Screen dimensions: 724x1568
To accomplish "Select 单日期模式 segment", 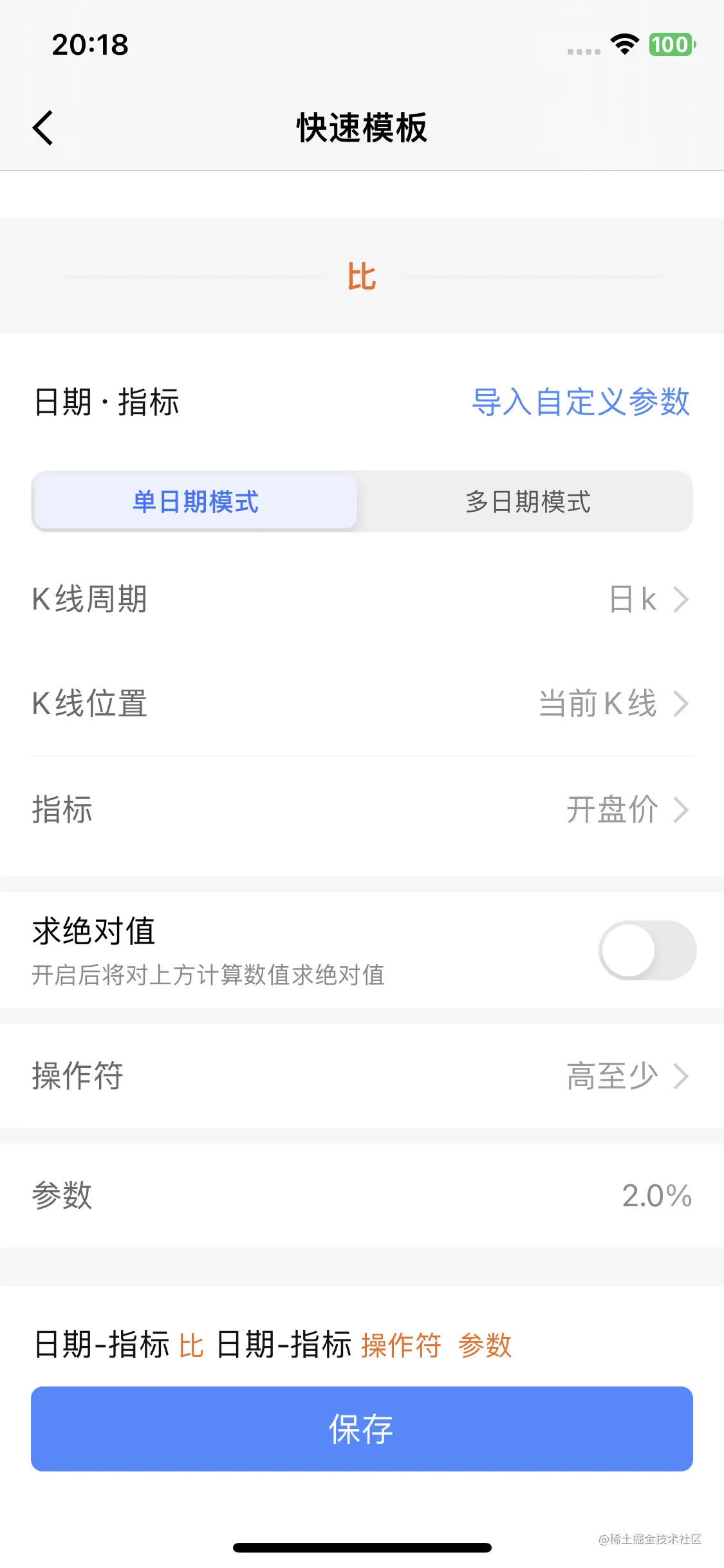I will pyautogui.click(x=196, y=502).
